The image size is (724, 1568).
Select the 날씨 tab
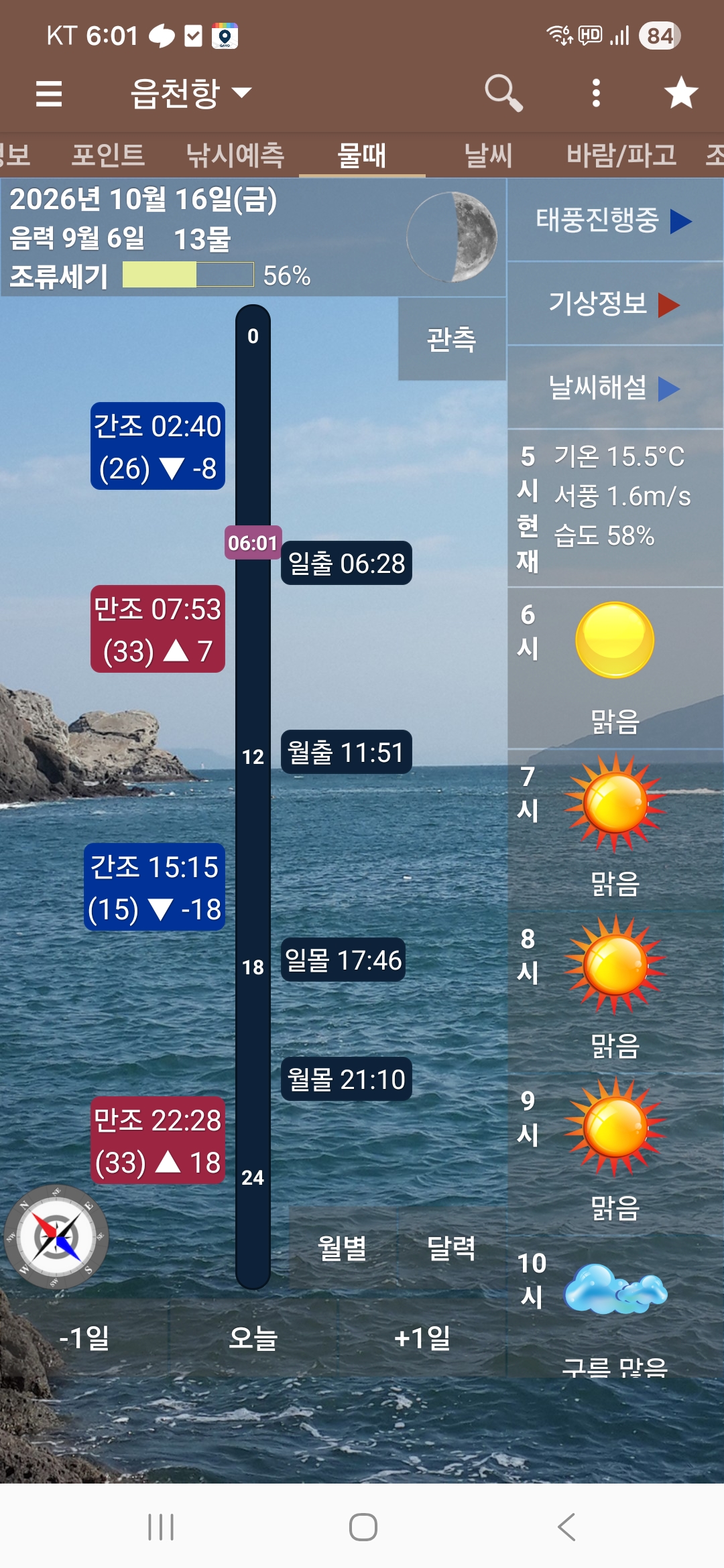[489, 155]
